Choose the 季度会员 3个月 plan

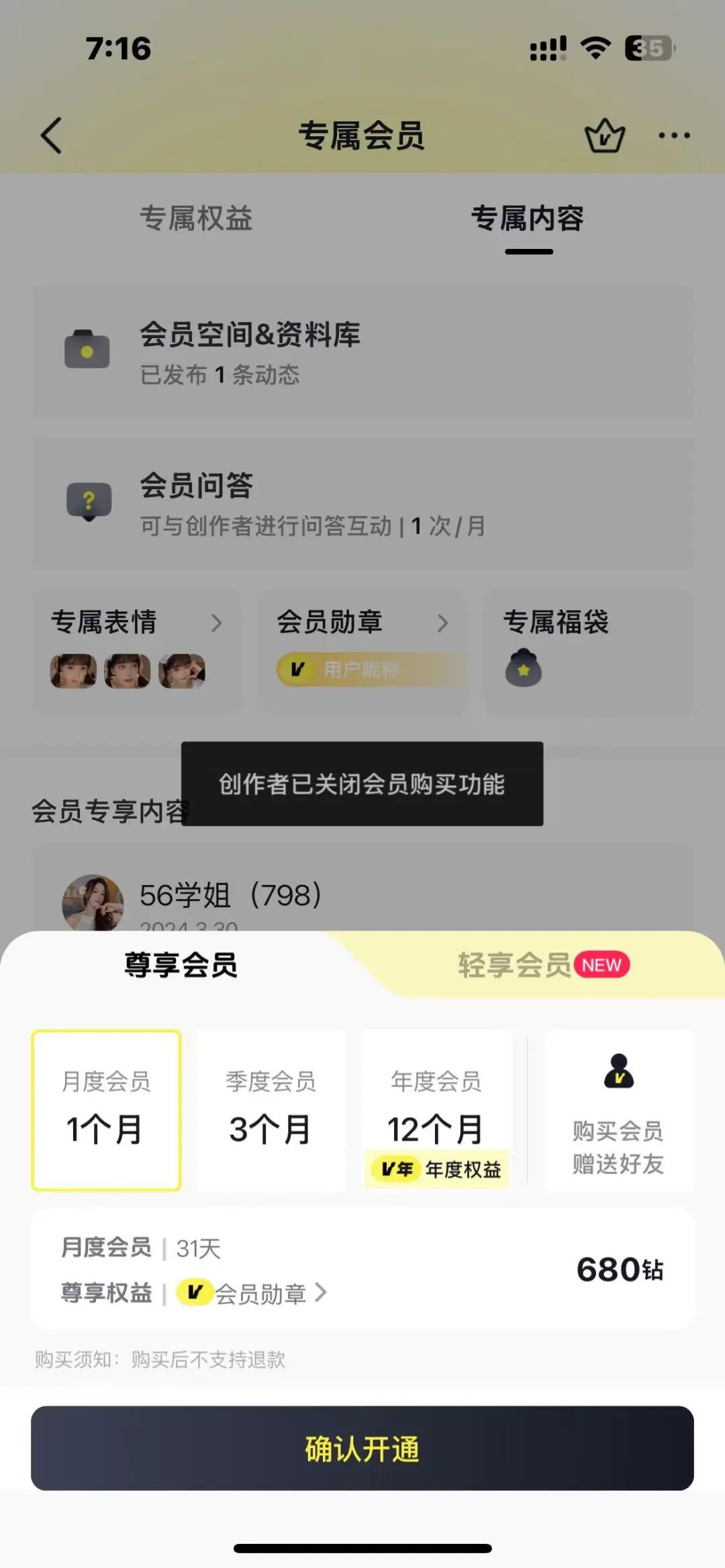coord(271,1110)
